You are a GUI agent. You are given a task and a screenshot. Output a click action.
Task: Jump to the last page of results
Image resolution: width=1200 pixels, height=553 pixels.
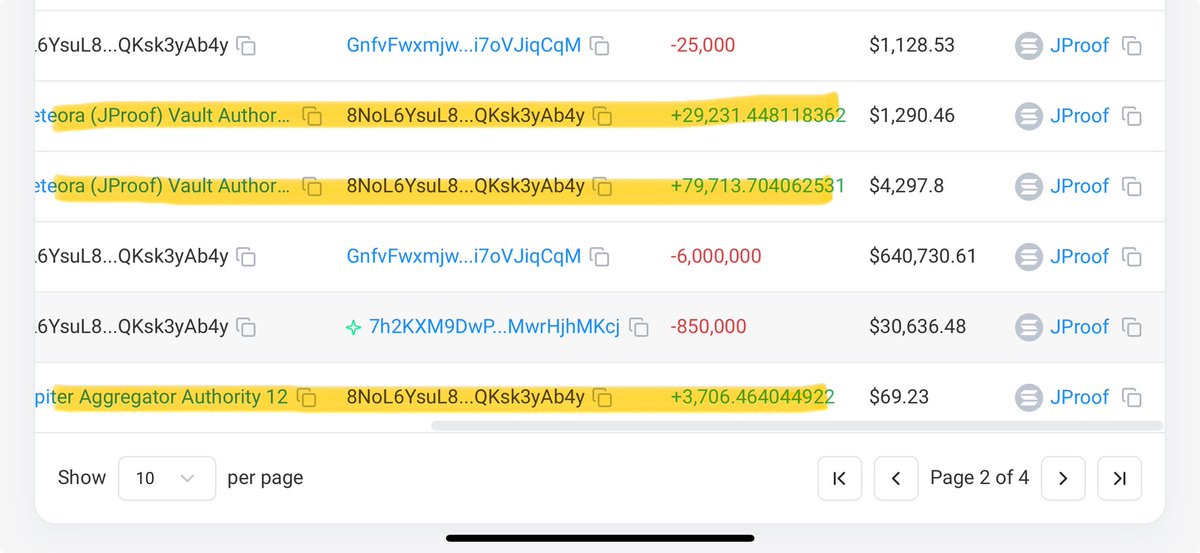1119,478
